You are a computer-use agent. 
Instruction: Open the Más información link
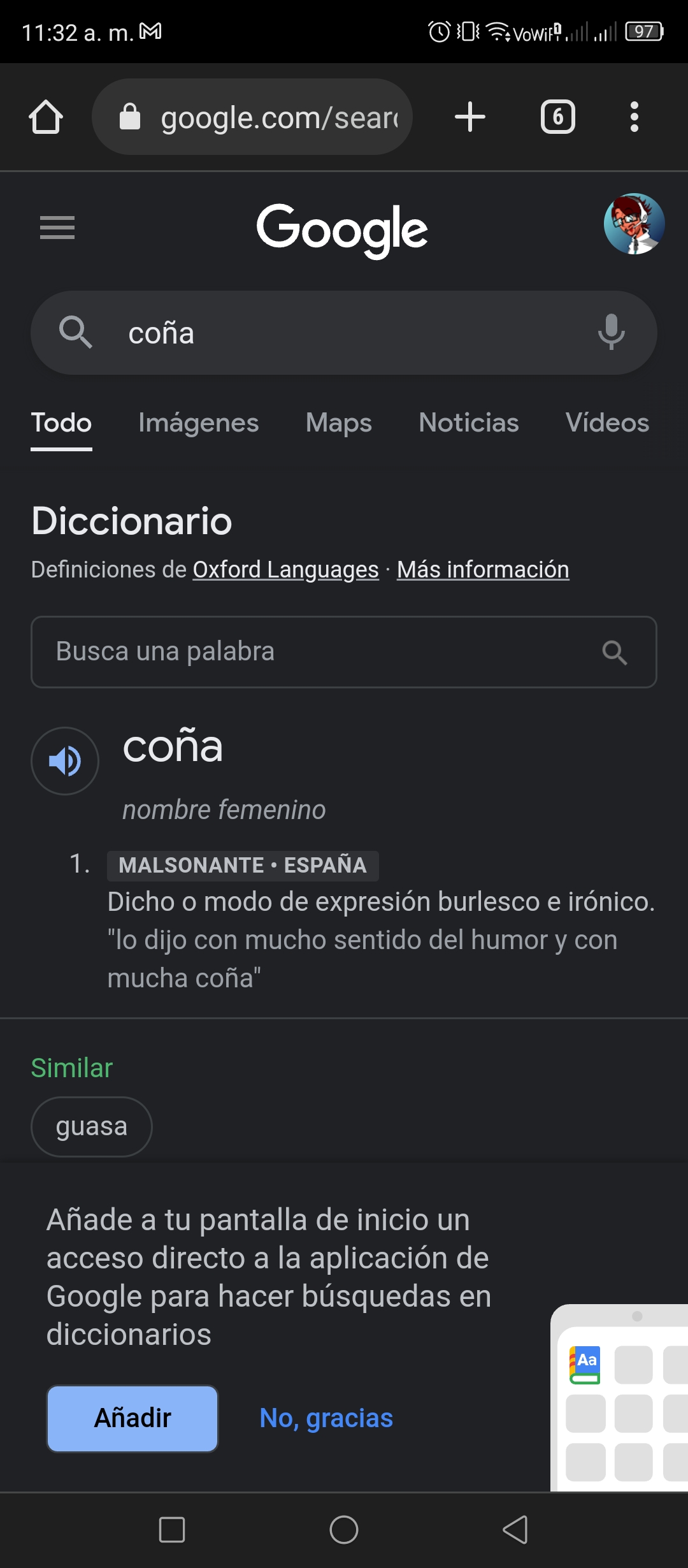pos(483,570)
